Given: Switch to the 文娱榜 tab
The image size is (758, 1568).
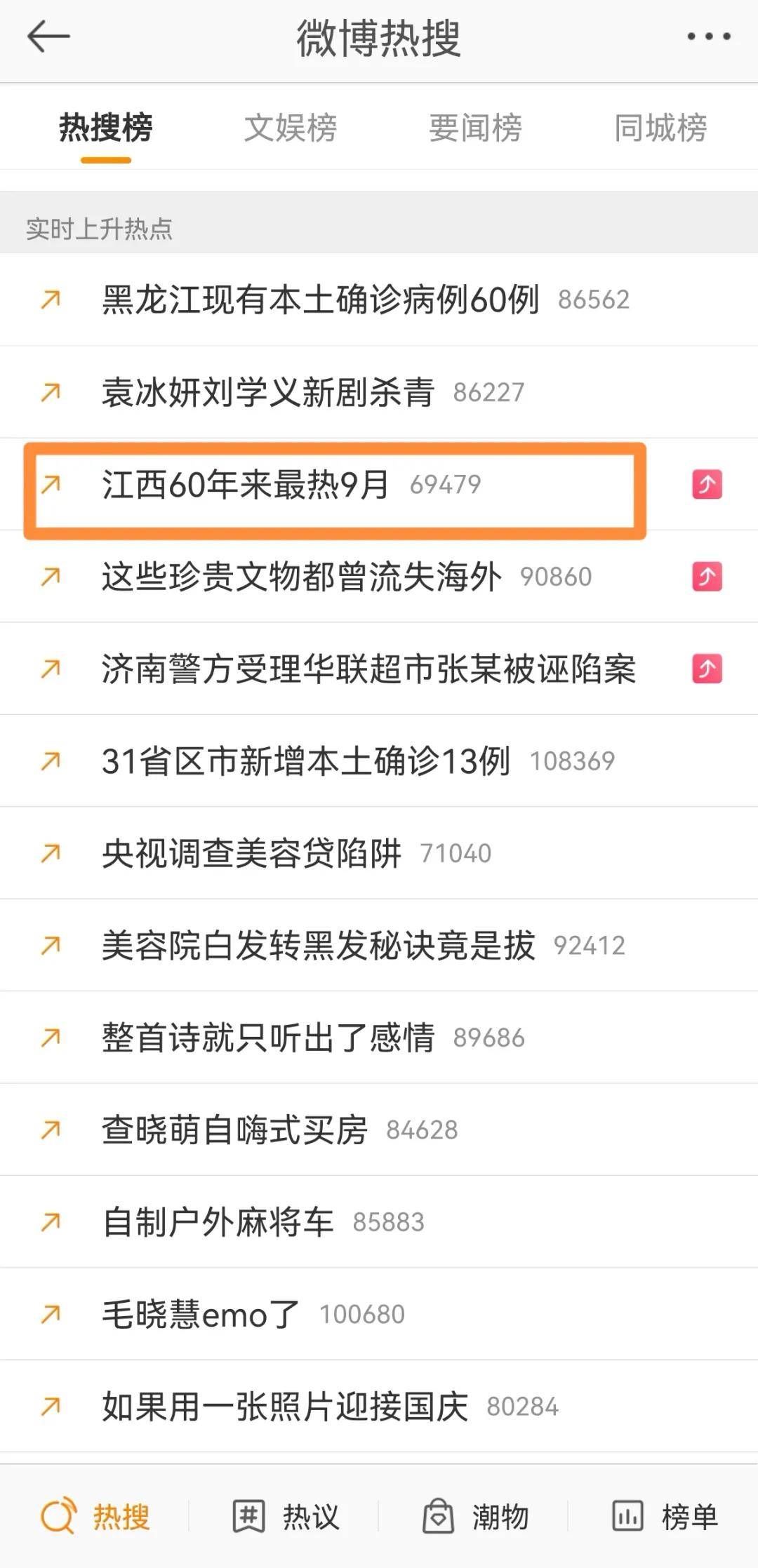Looking at the screenshot, I should pyautogui.click(x=290, y=128).
